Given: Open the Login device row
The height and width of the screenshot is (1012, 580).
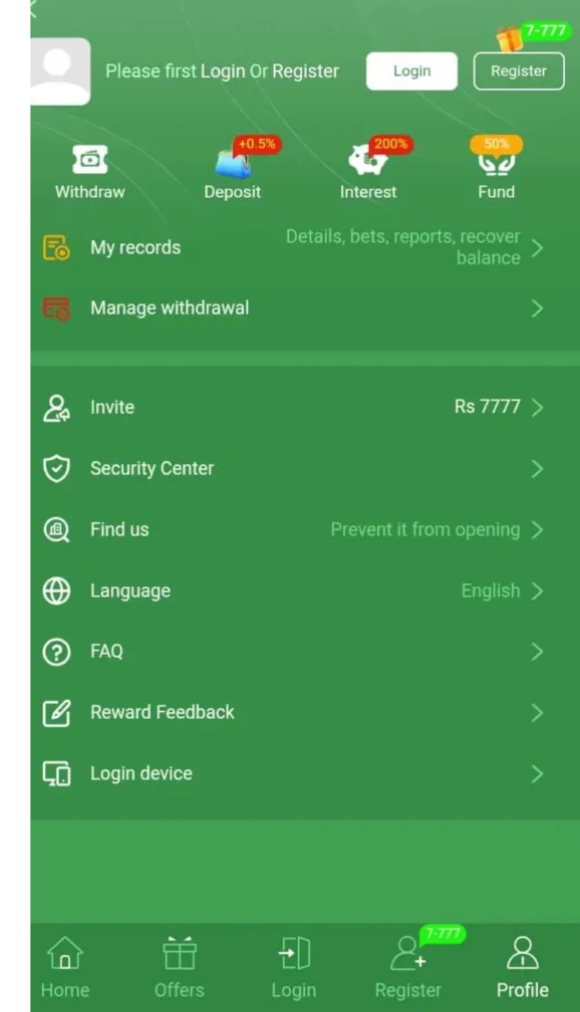Looking at the screenshot, I should pyautogui.click(x=305, y=773).
